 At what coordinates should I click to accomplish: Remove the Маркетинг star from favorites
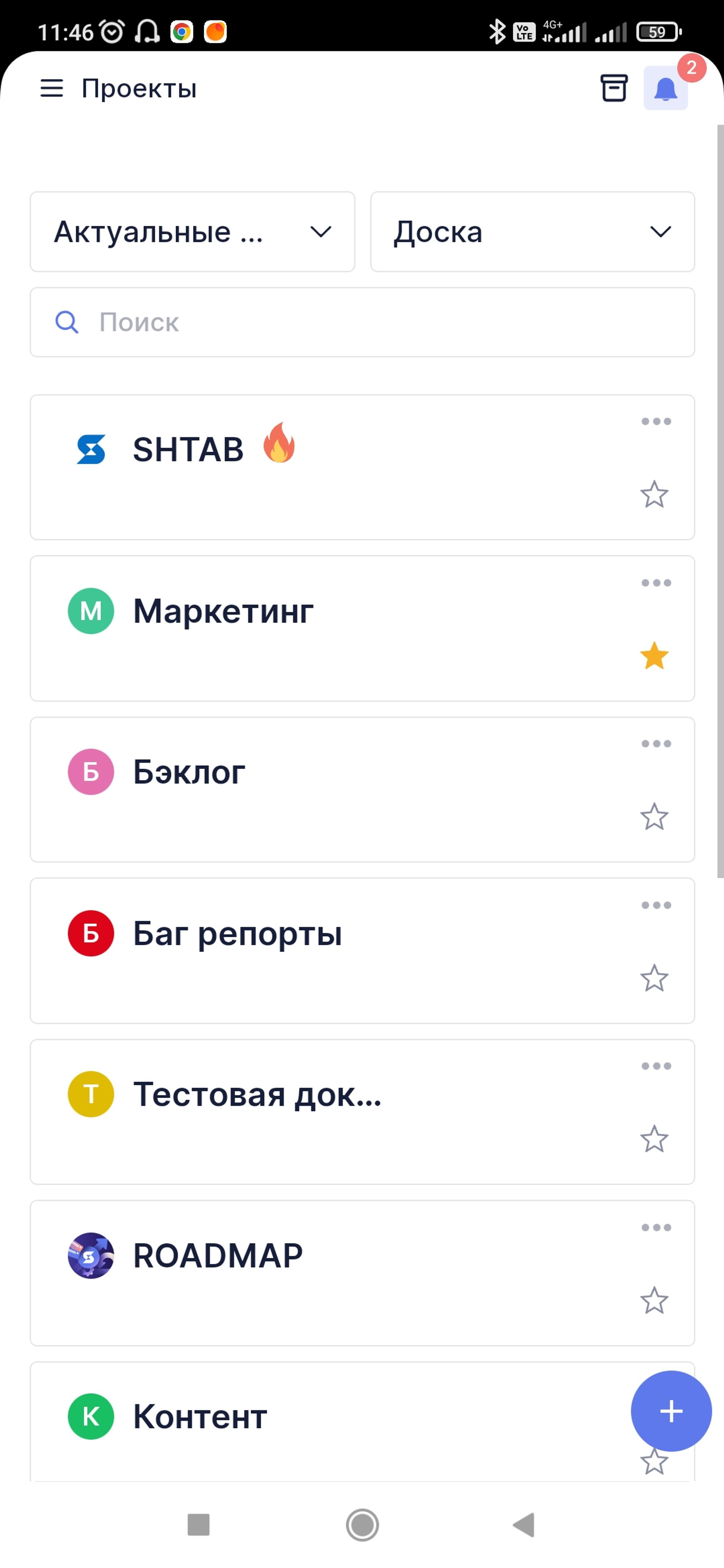pos(654,656)
